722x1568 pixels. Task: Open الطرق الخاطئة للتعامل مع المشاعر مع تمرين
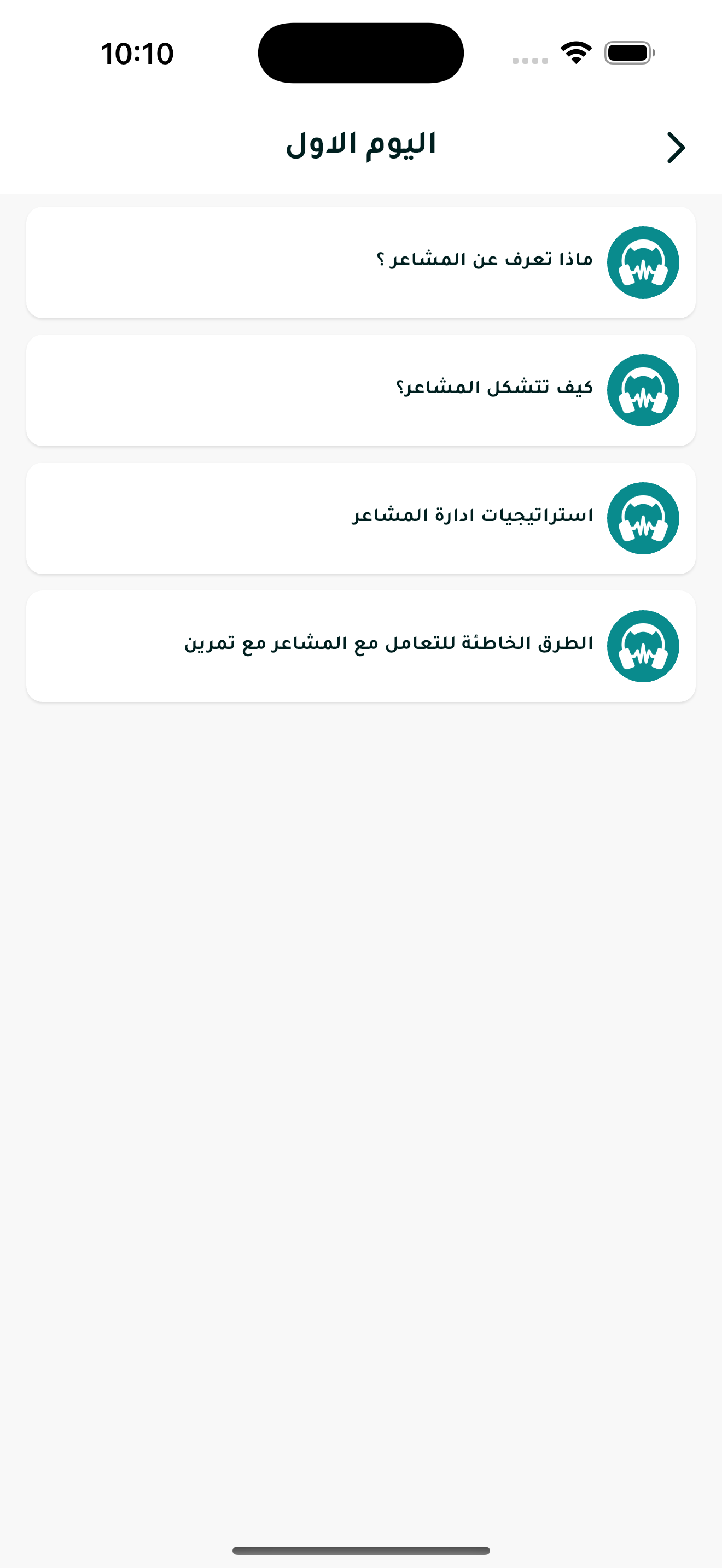coord(361,646)
